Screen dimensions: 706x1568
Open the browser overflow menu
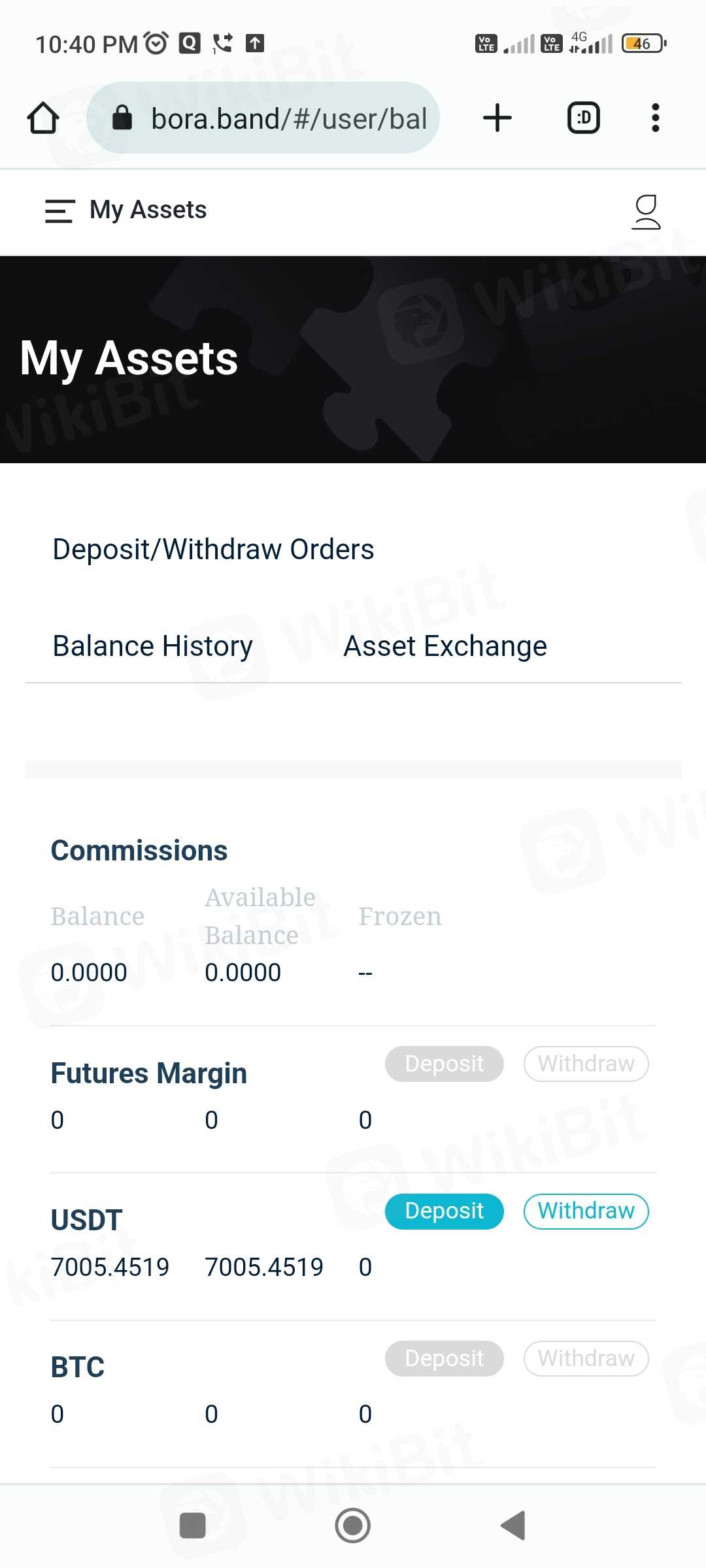point(655,118)
